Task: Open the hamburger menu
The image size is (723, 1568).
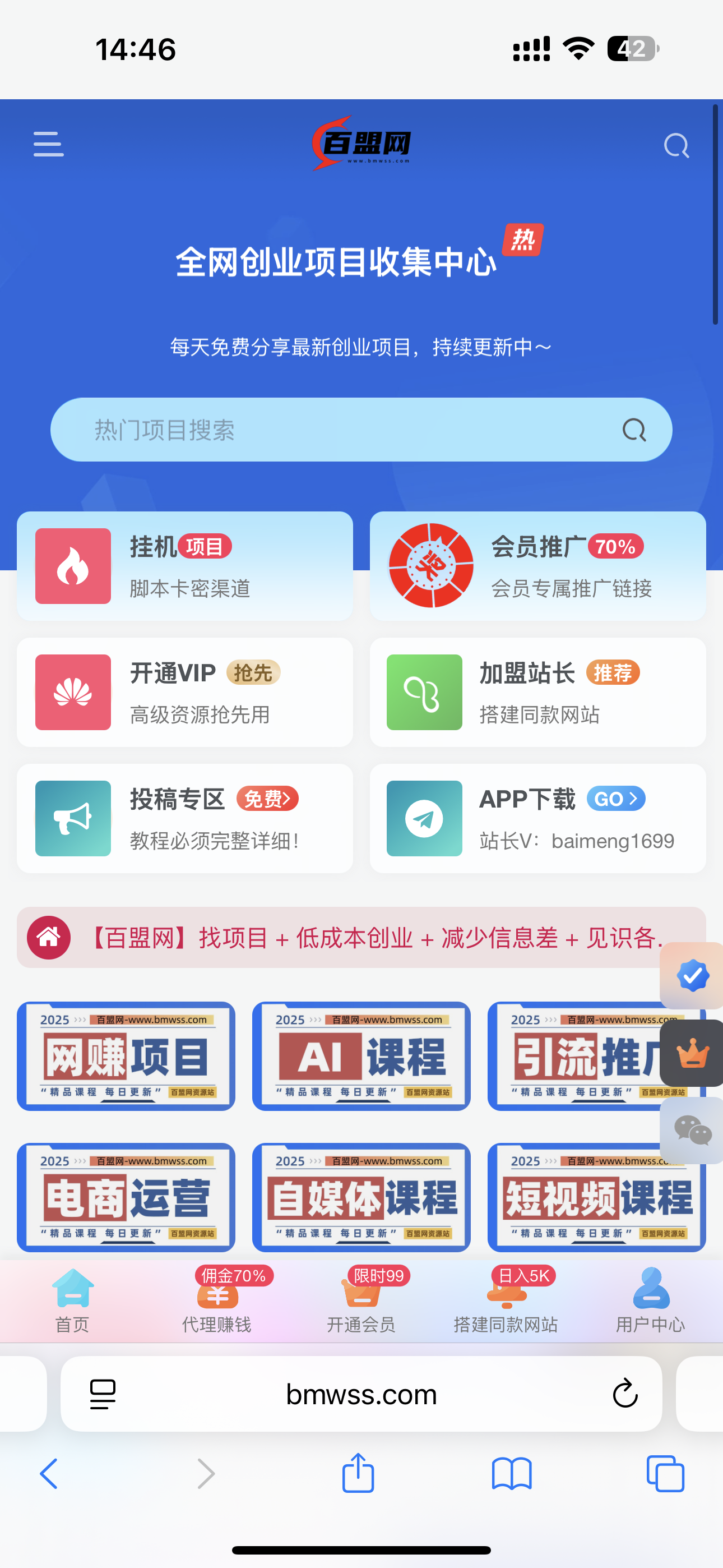Action: [49, 144]
